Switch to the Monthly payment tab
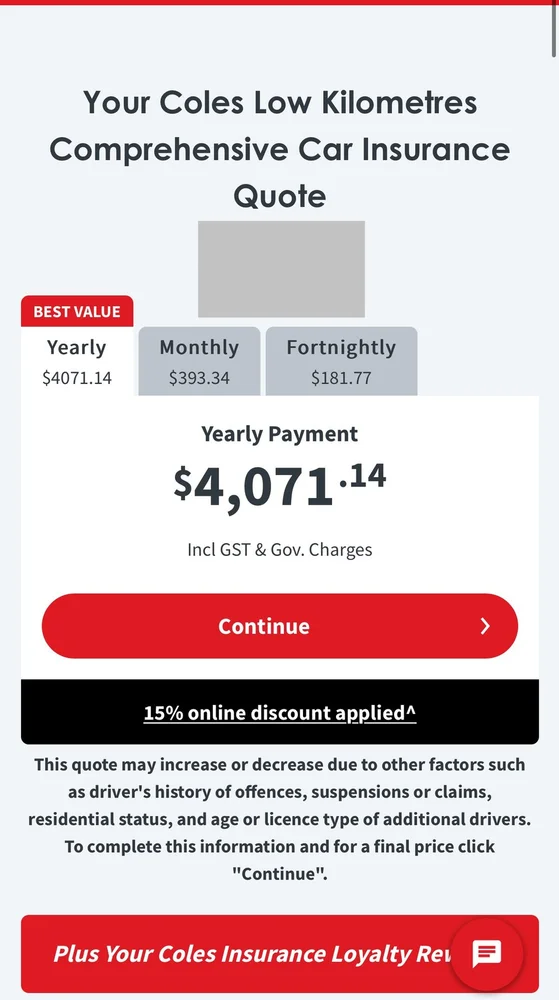Image resolution: width=559 pixels, height=1000 pixels. click(199, 362)
